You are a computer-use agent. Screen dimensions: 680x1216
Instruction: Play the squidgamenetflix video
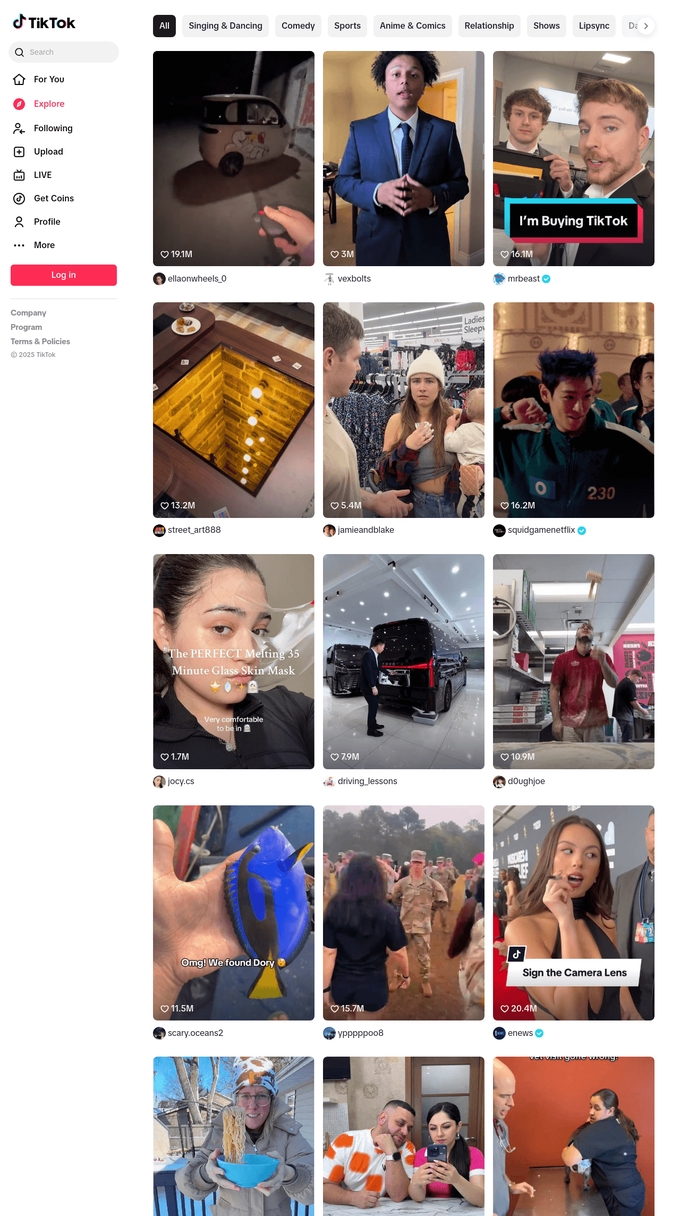pos(573,410)
